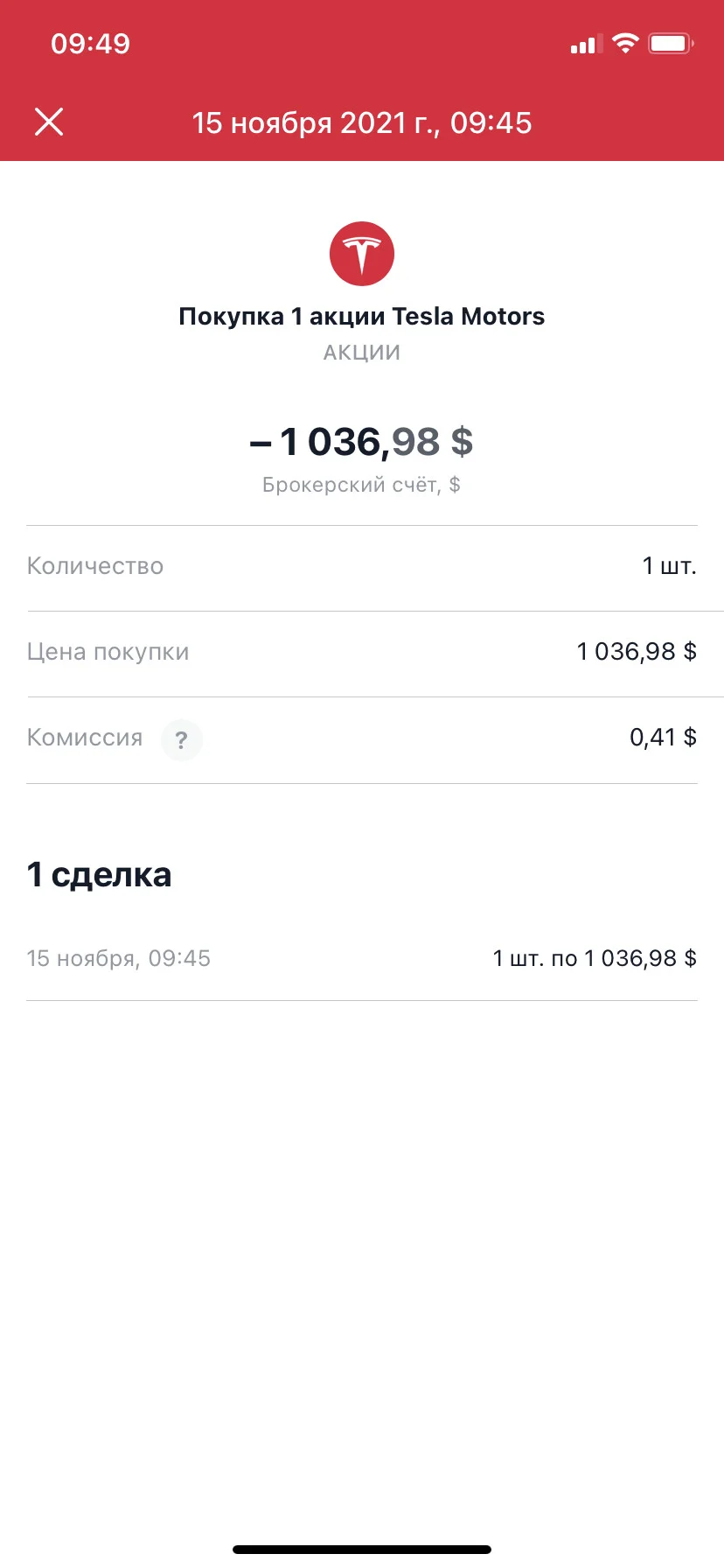The width and height of the screenshot is (724, 1568).
Task: Open the commission help question mark
Action: (182, 740)
